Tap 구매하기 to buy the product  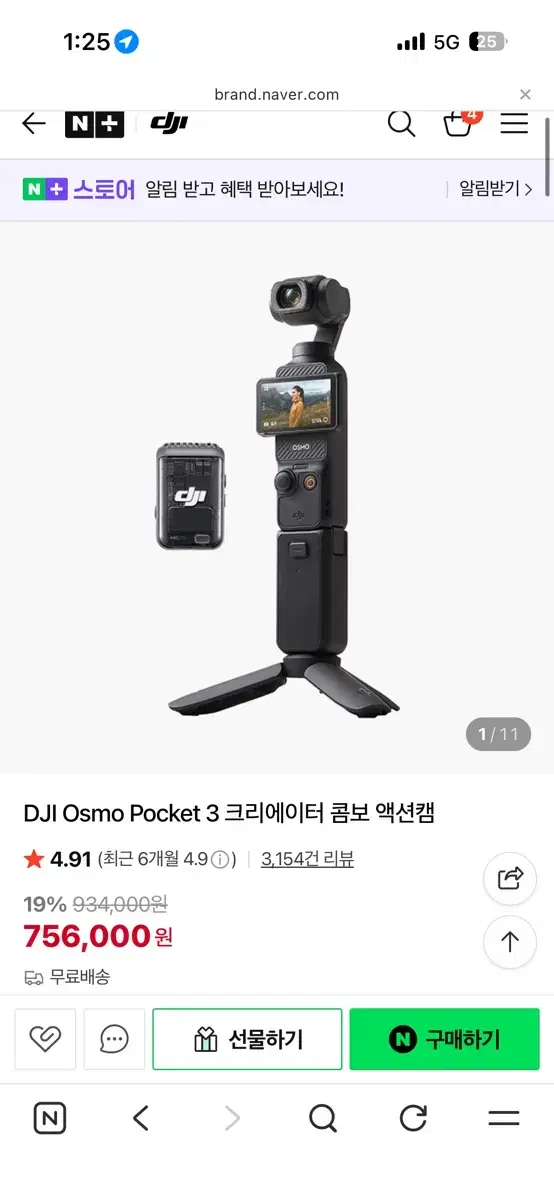[444, 1039]
